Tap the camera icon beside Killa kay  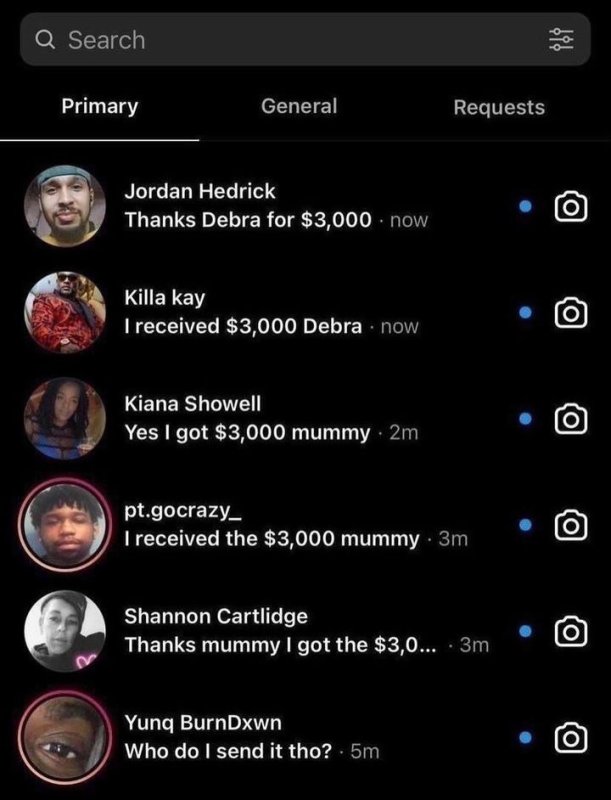coord(570,312)
